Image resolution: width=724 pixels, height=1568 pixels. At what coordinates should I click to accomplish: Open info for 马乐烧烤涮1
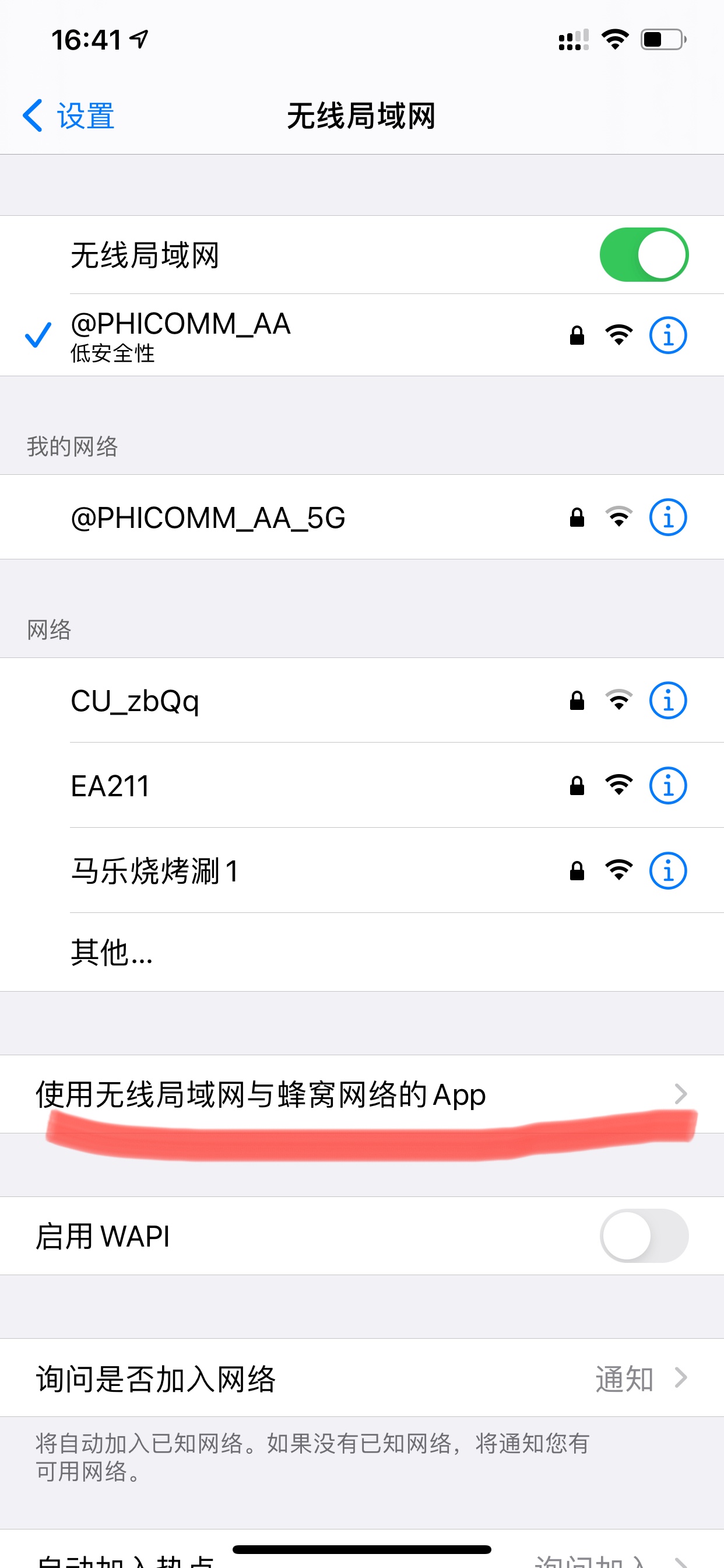667,871
